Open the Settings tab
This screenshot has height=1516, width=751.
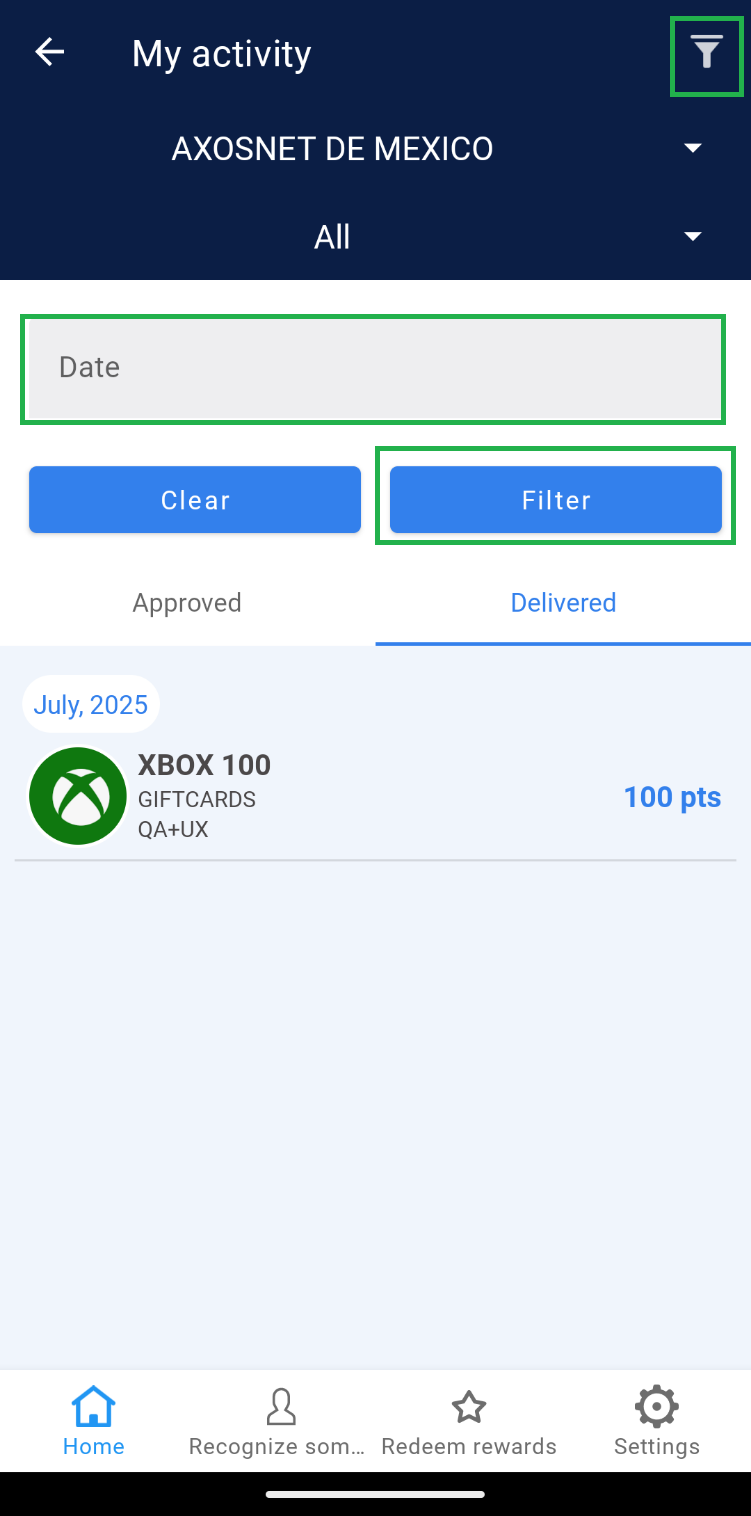(x=657, y=1422)
